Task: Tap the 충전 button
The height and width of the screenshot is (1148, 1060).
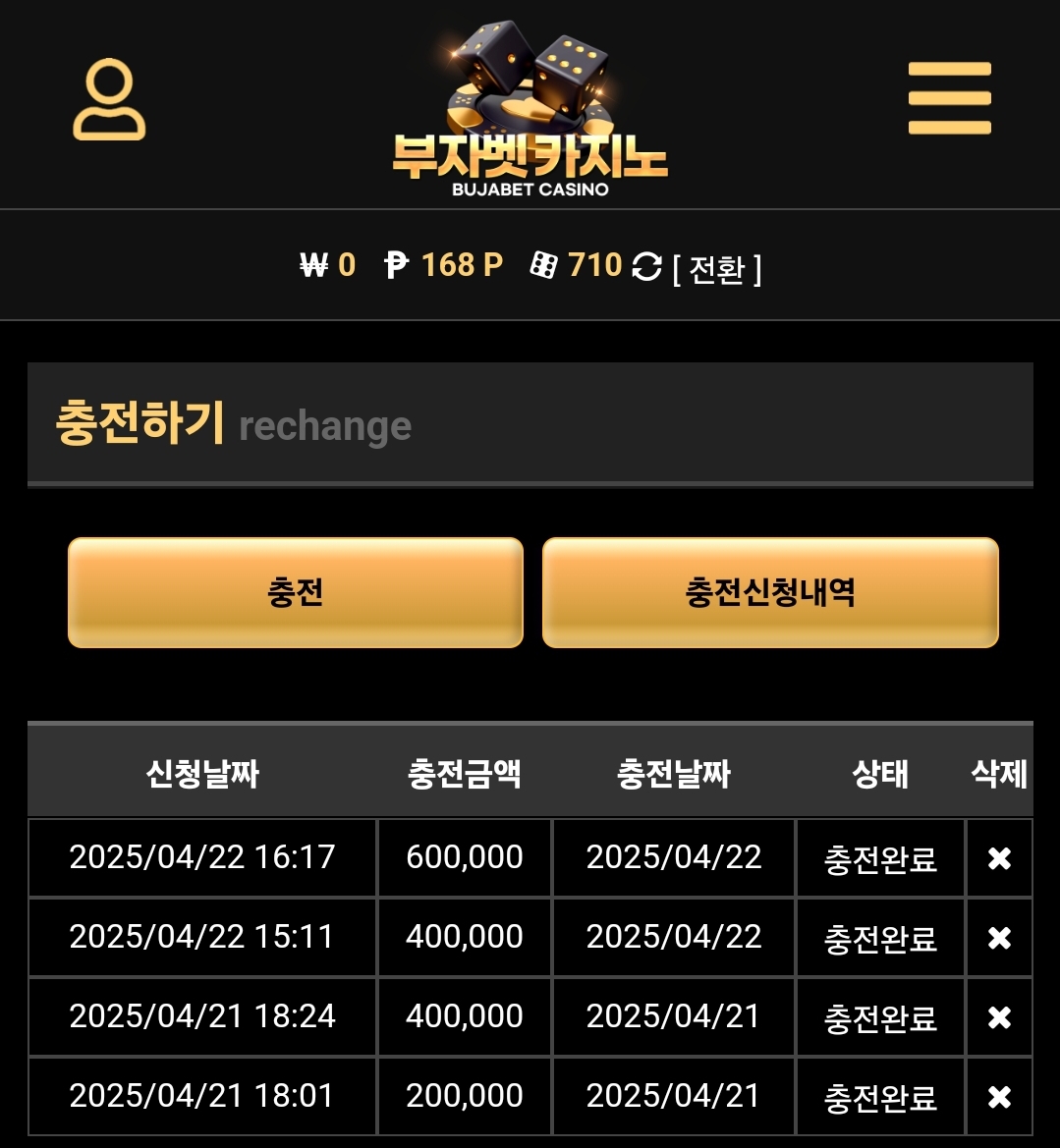Action: 295,592
